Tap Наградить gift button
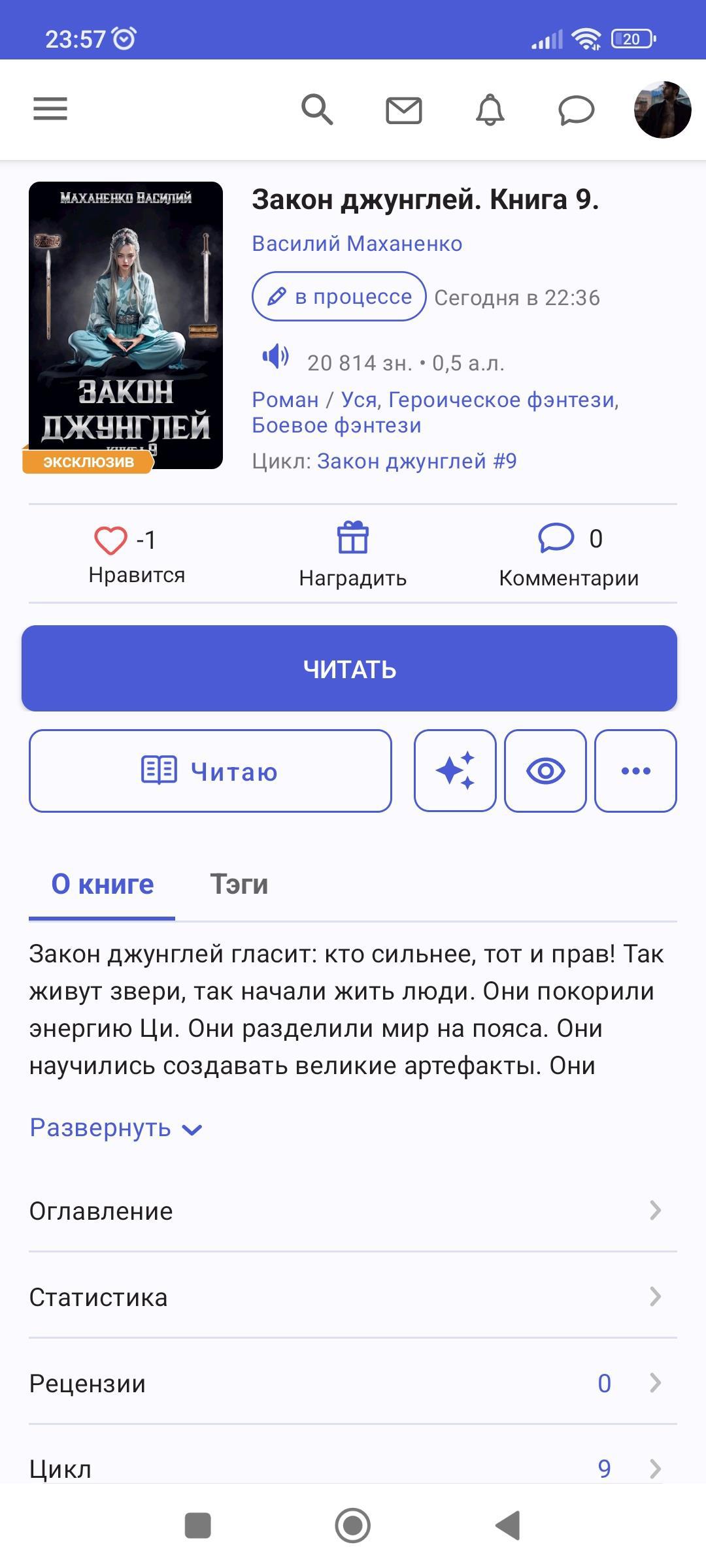Image resolution: width=706 pixels, height=1568 pixels. [352, 554]
